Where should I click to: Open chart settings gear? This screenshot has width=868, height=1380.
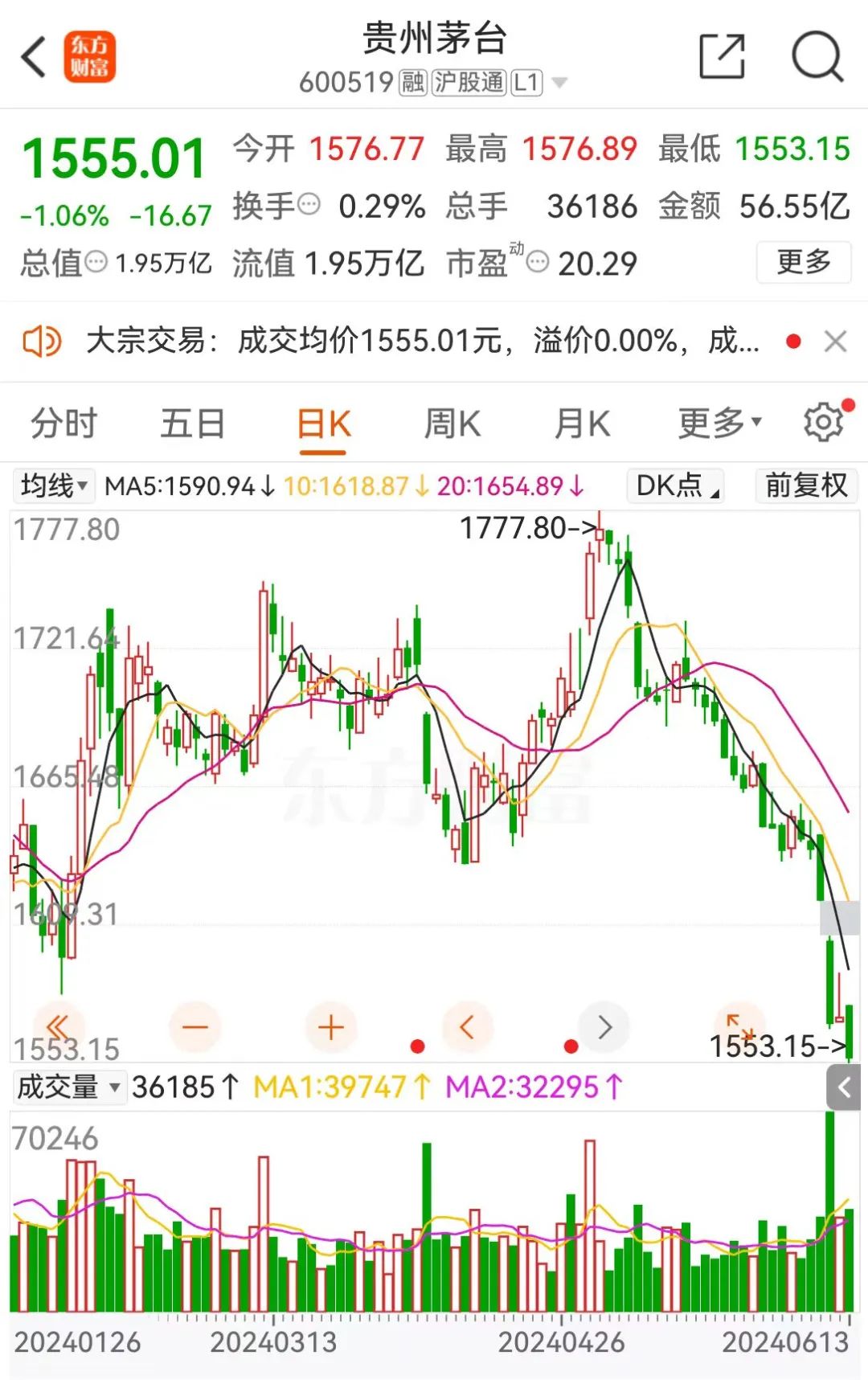tap(821, 421)
